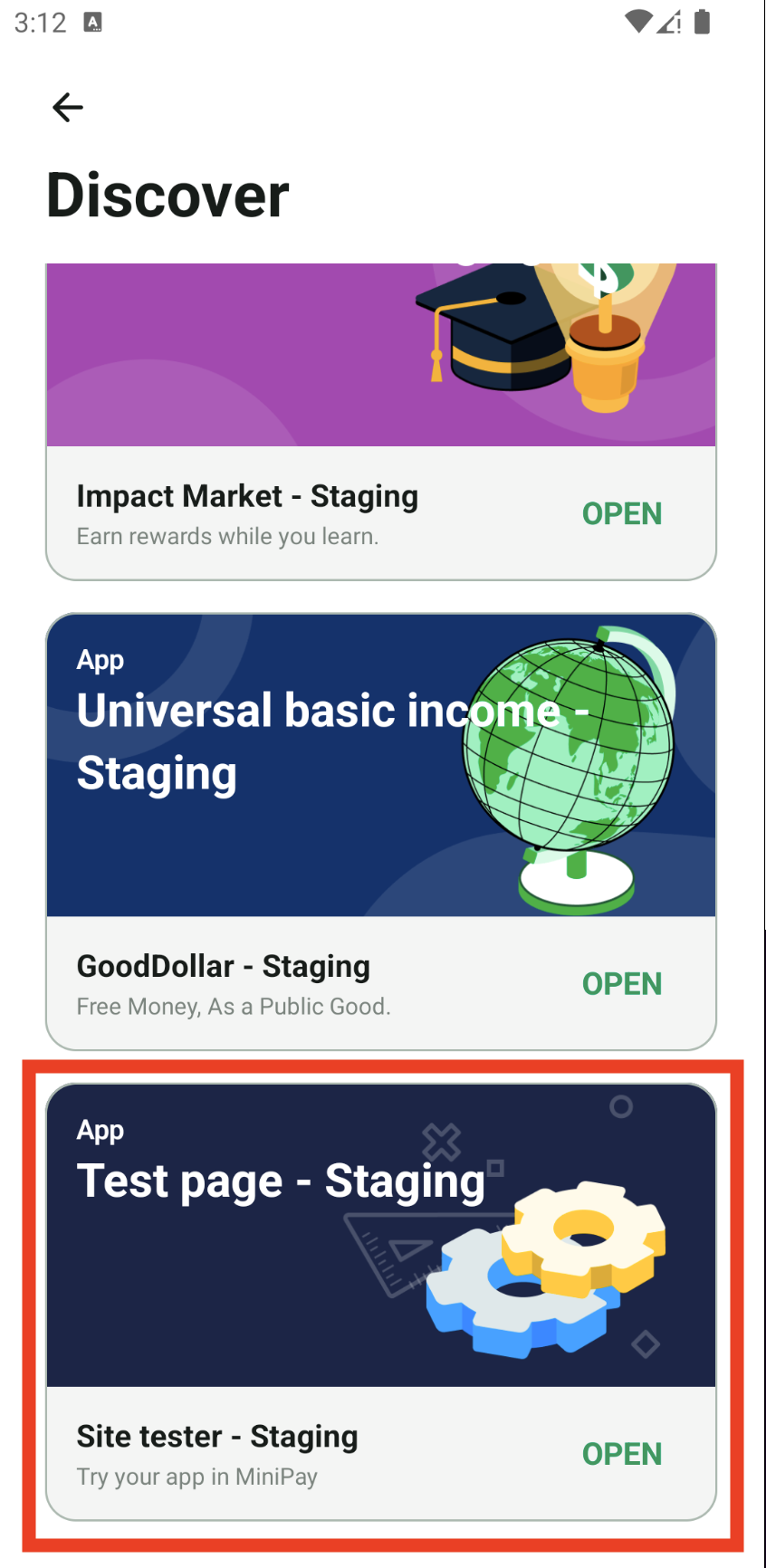Open the Site tester - Staging app
Screen dimensions: 766x1568
(622, 1453)
